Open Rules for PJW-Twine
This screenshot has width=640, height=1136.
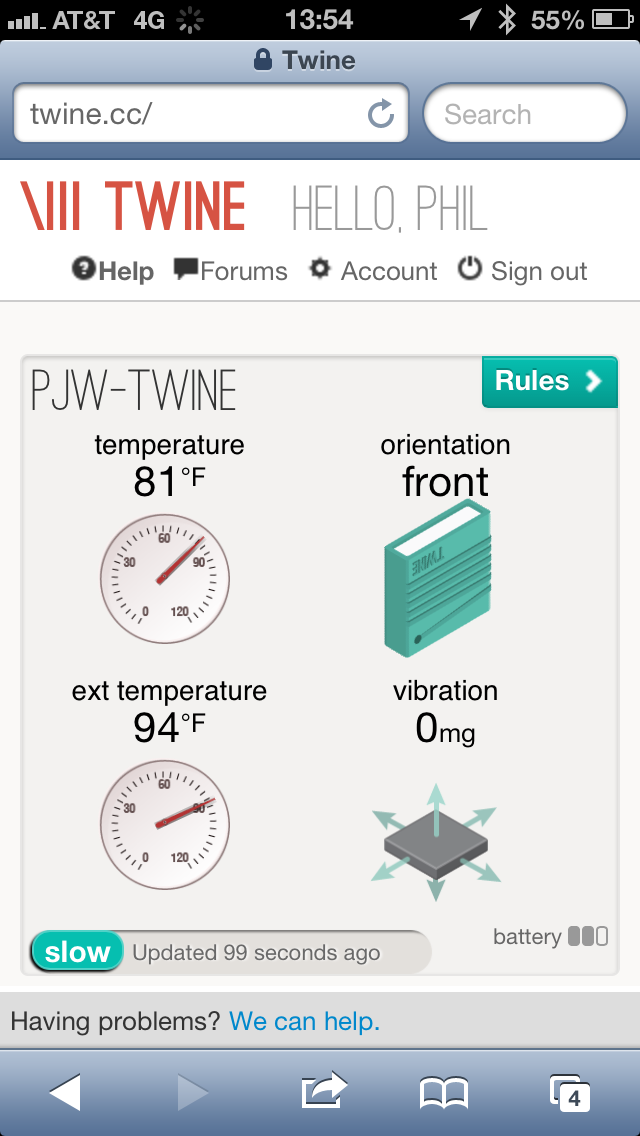pyautogui.click(x=549, y=382)
